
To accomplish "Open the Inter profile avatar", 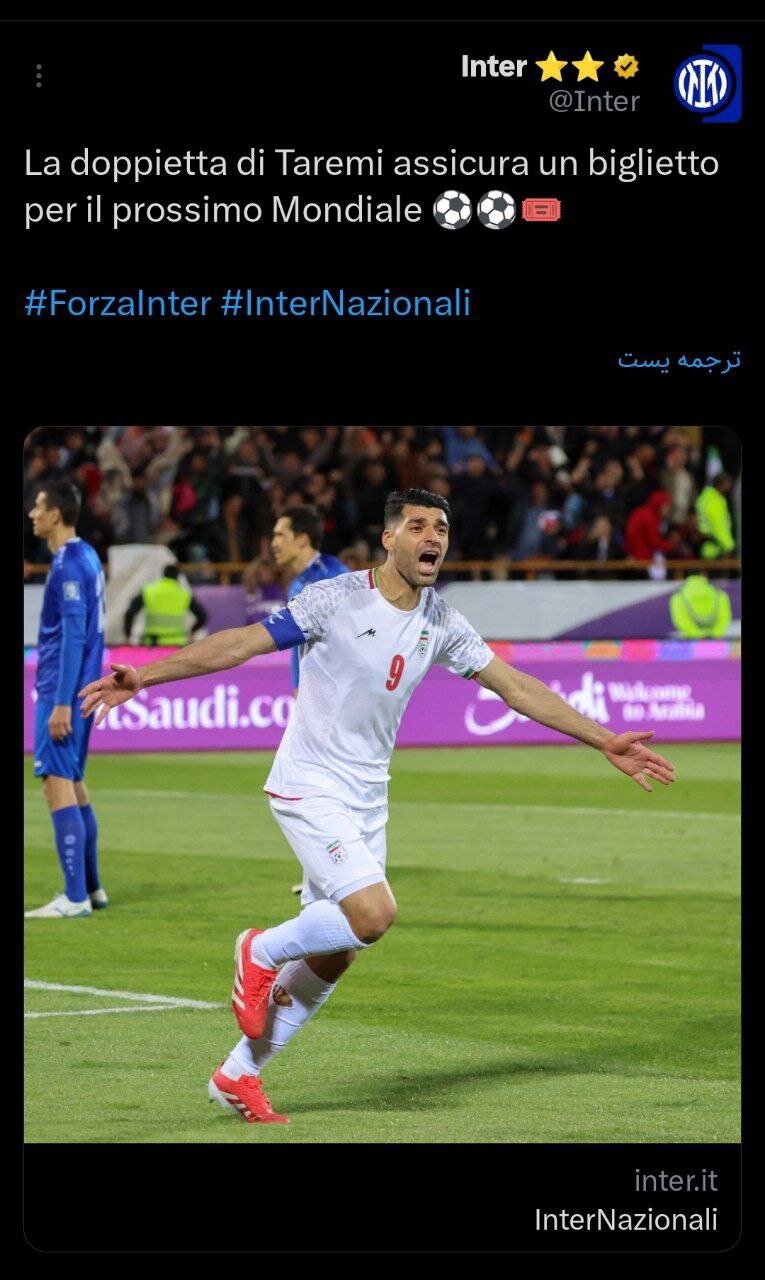I will [706, 83].
